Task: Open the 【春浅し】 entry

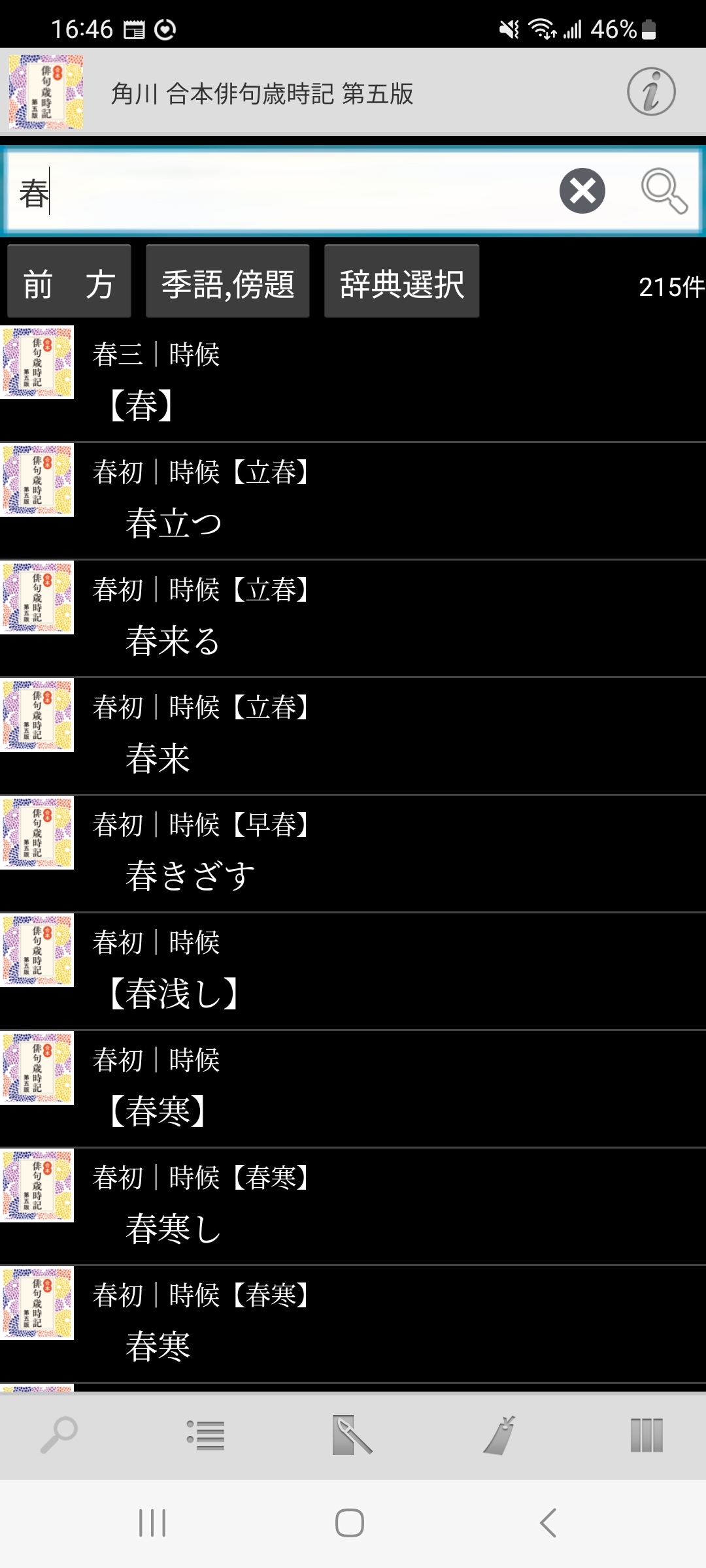Action: click(353, 972)
